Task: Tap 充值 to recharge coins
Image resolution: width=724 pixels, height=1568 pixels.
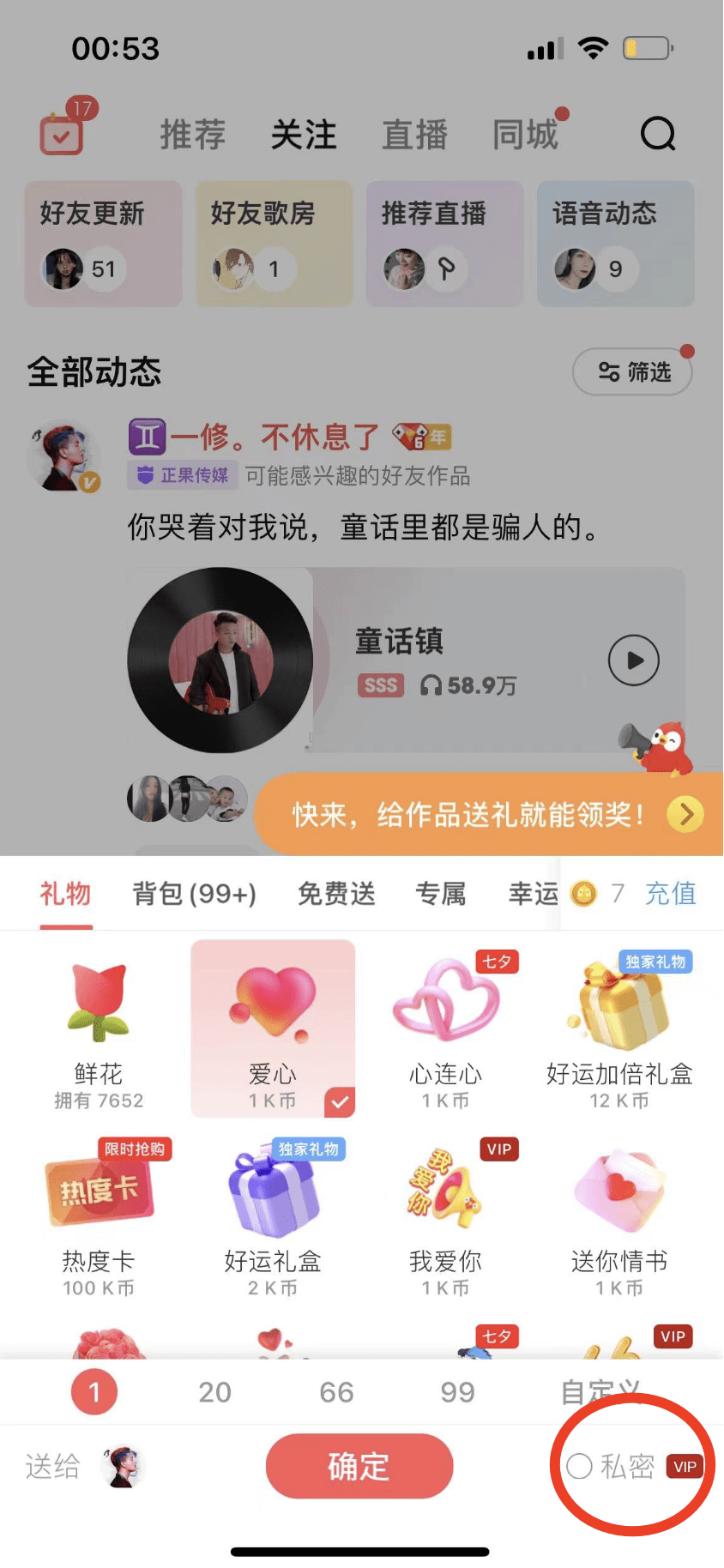Action: click(670, 894)
